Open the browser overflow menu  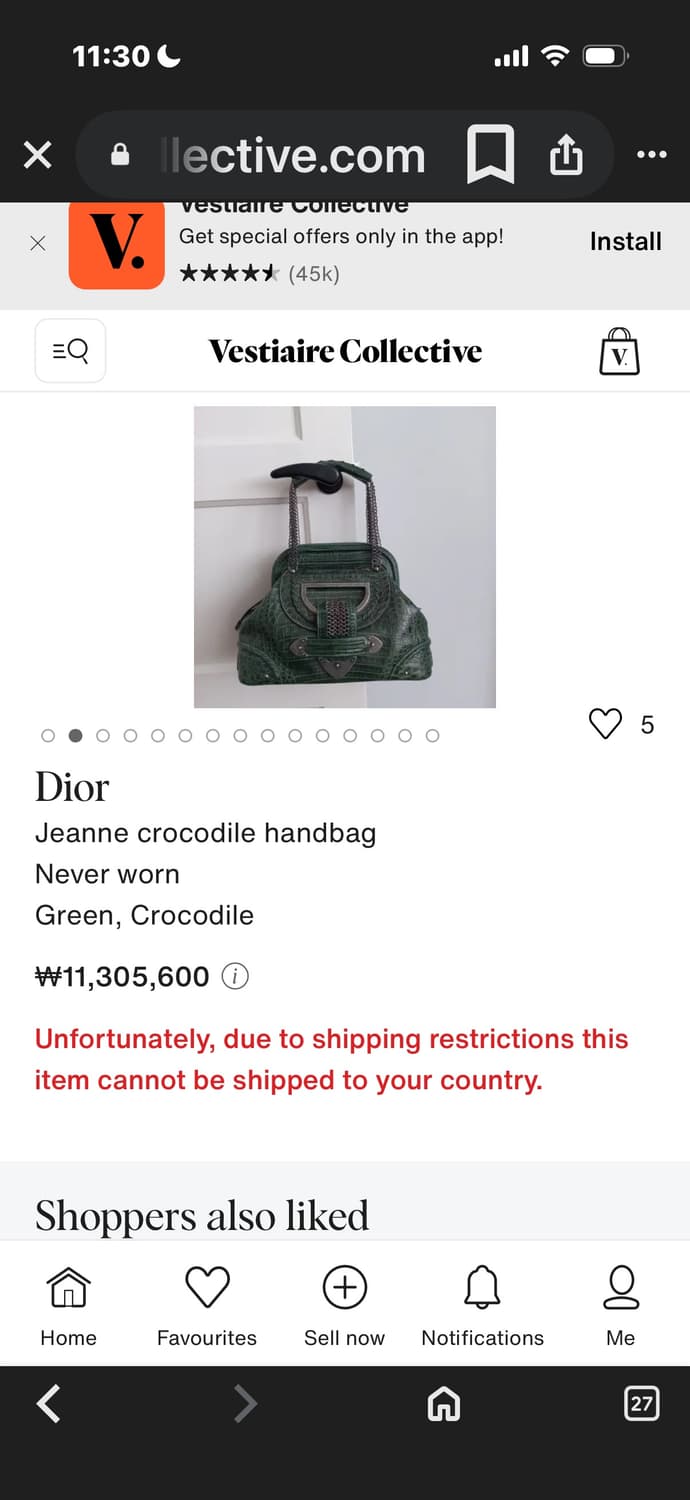pyautogui.click(x=651, y=155)
